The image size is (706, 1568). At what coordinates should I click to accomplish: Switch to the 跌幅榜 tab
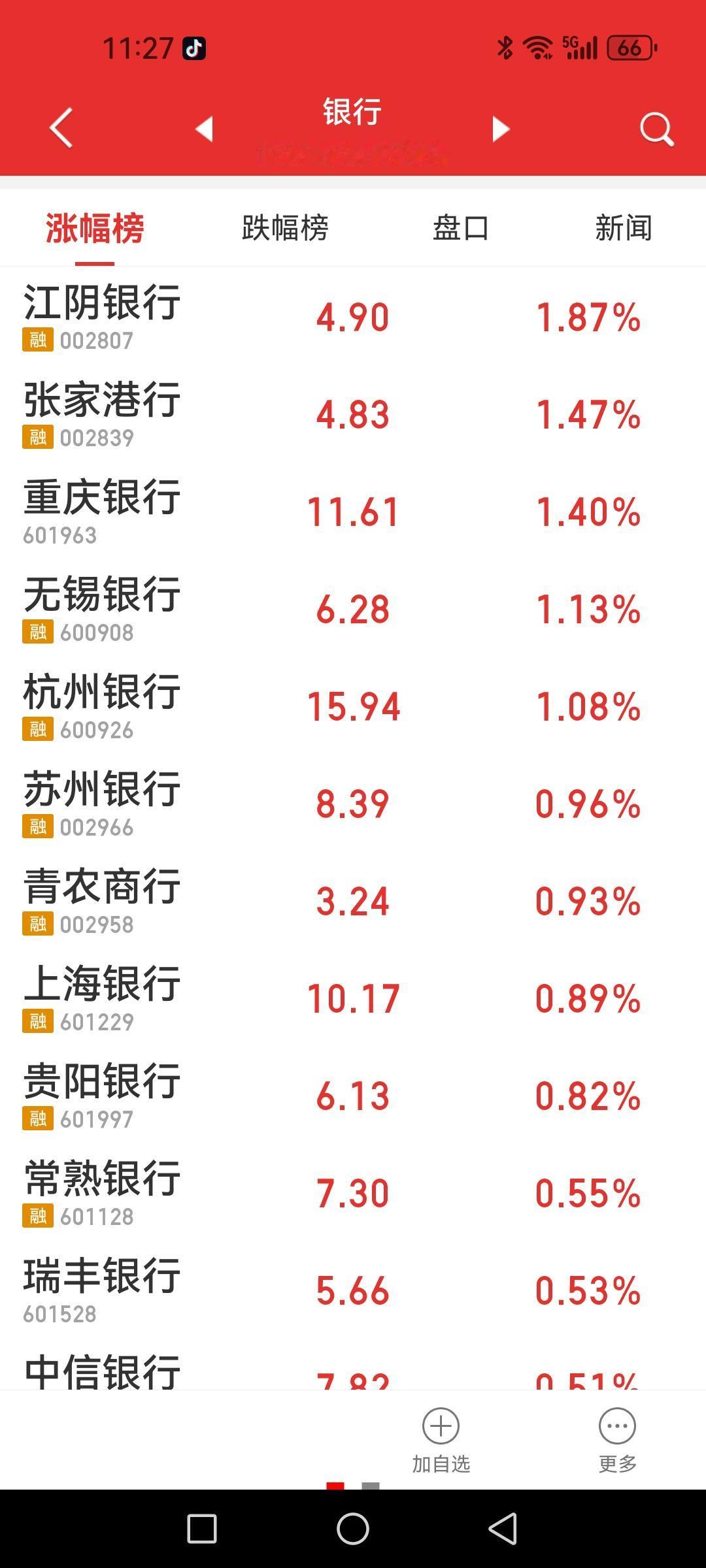(286, 229)
